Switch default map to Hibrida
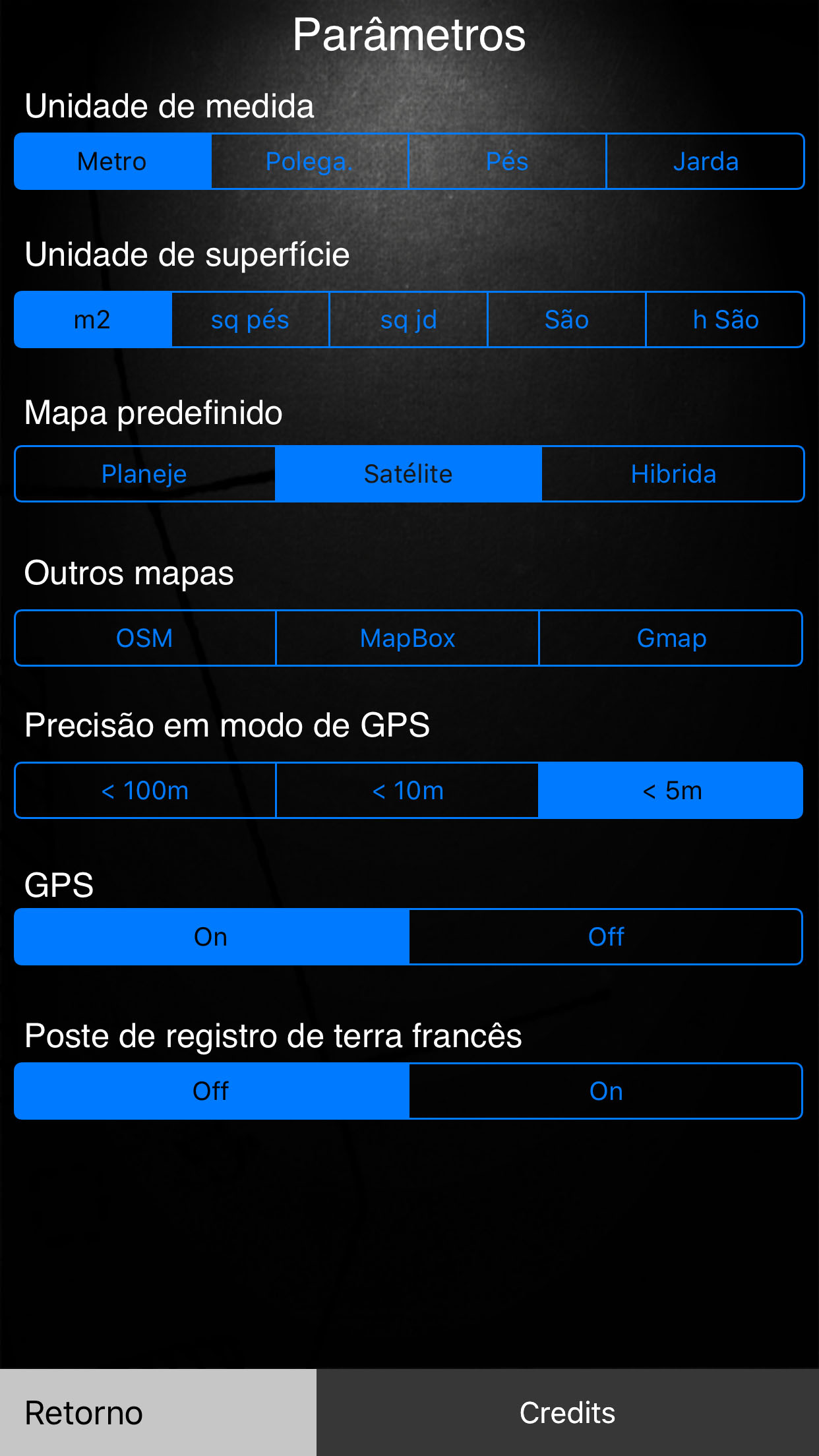 673,474
